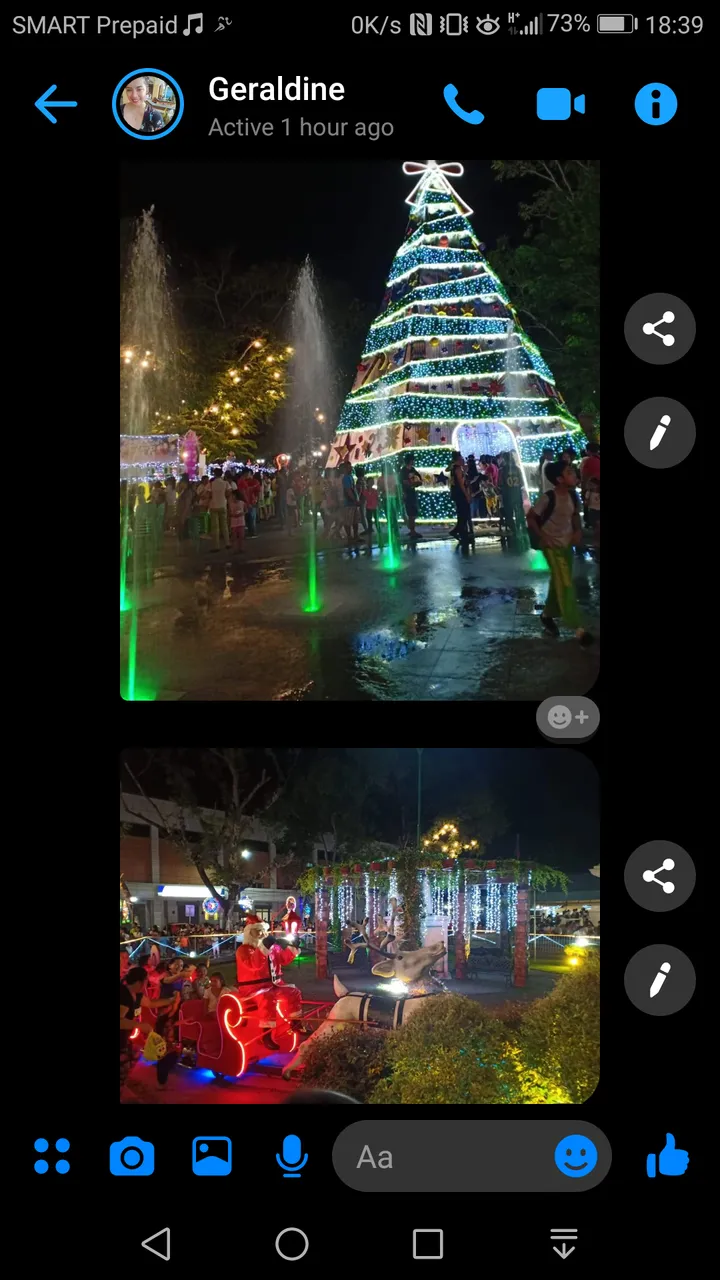Open the Christmas tree photo

coord(360,430)
